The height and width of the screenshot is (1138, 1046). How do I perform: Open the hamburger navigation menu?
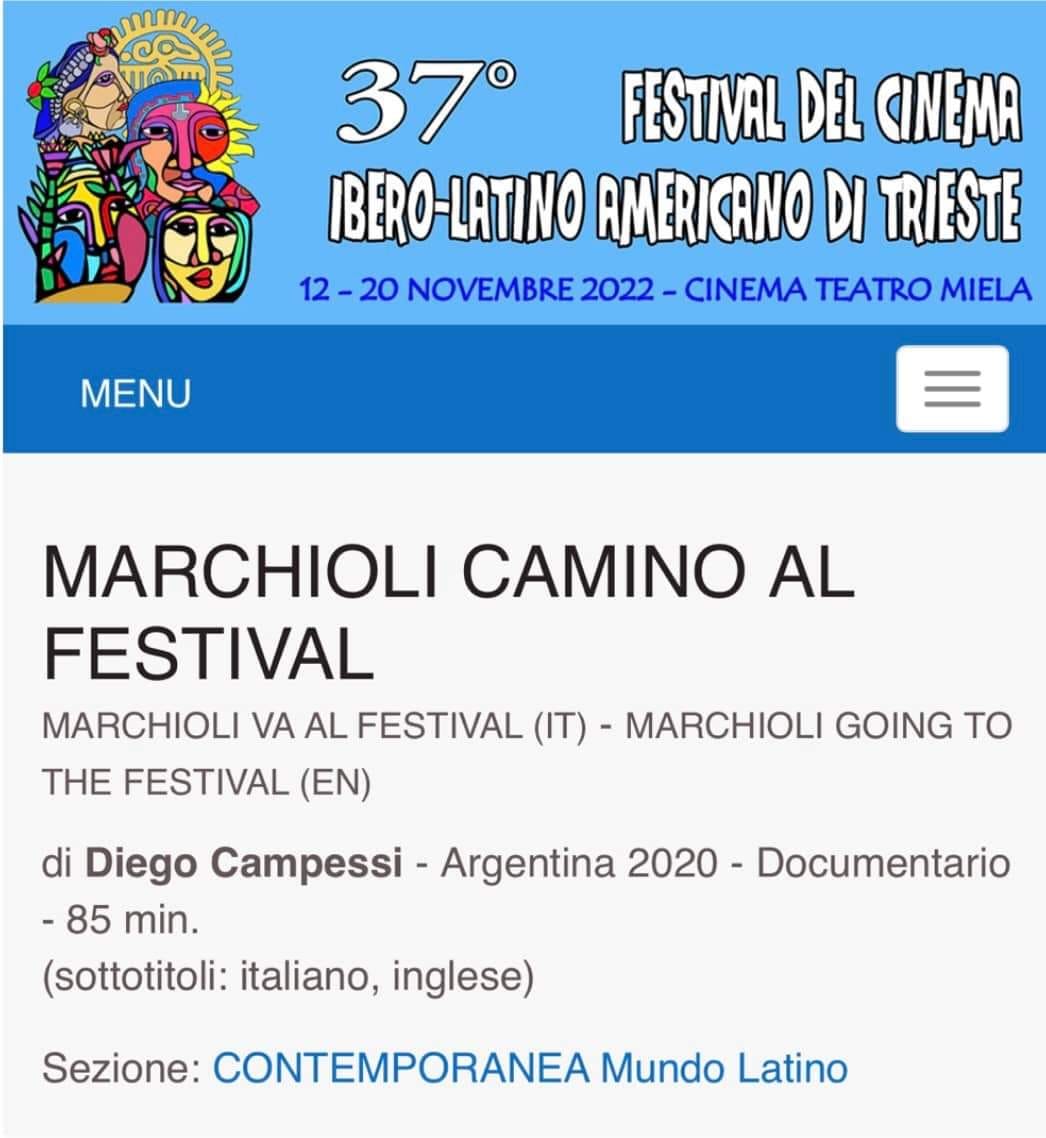(951, 389)
